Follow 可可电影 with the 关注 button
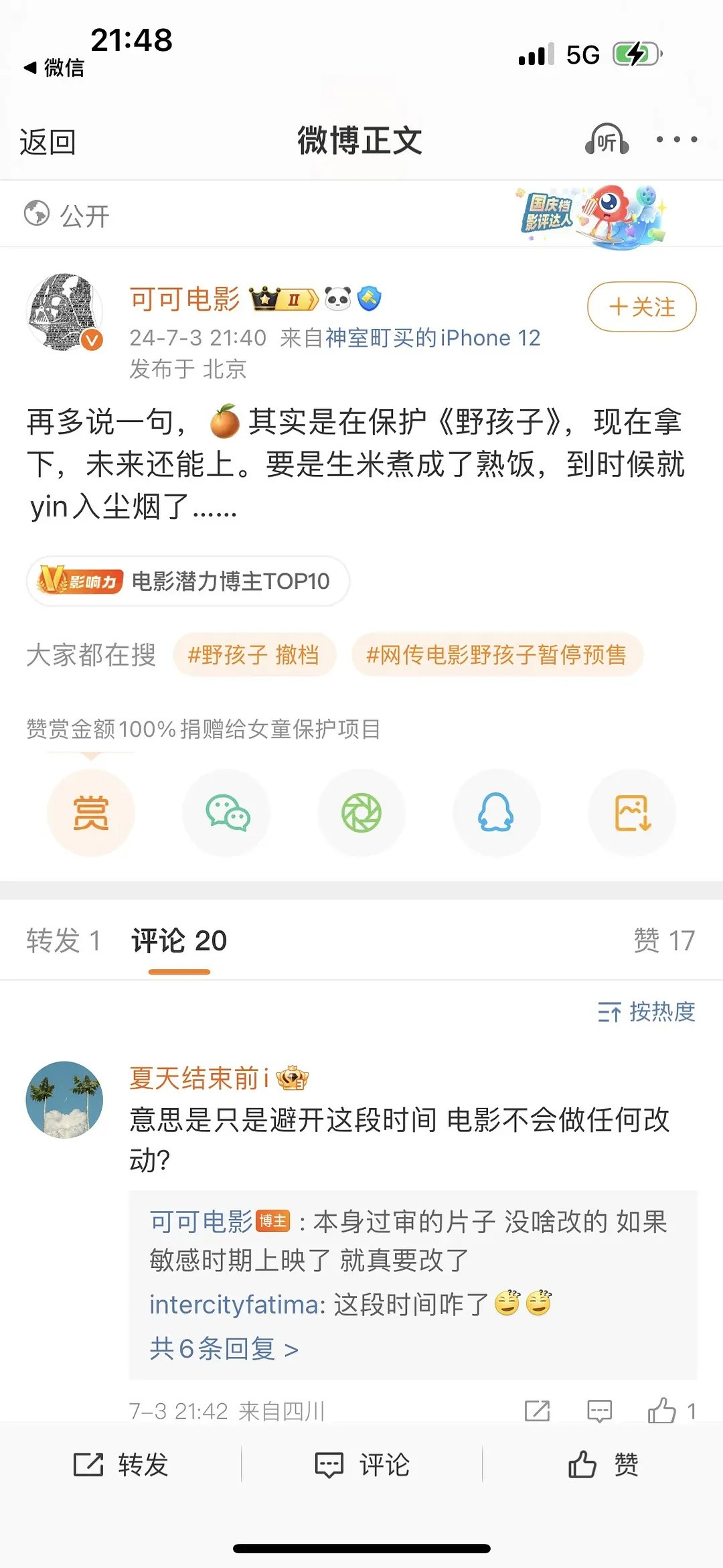 [x=641, y=307]
